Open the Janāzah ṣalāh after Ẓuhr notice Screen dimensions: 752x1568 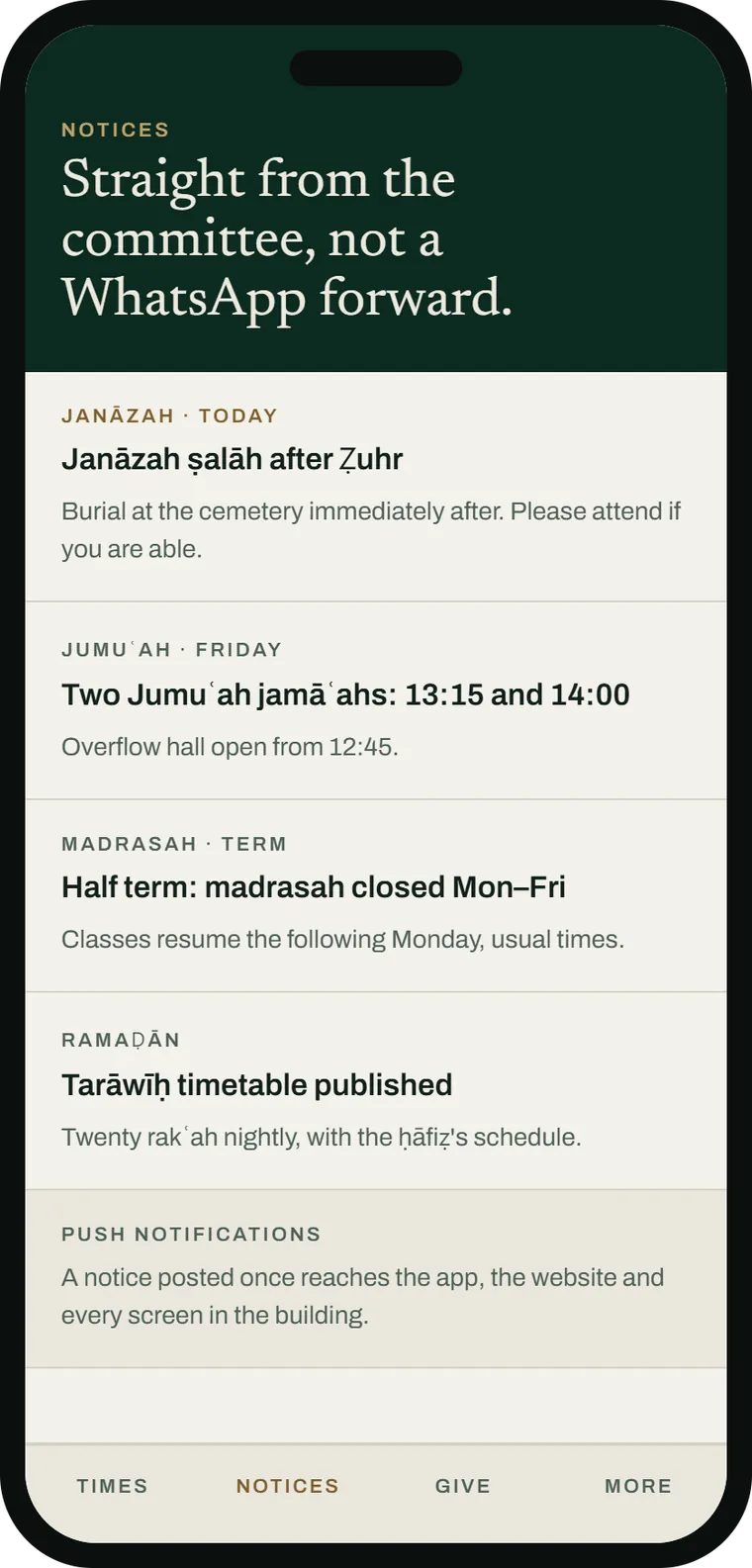click(x=376, y=487)
